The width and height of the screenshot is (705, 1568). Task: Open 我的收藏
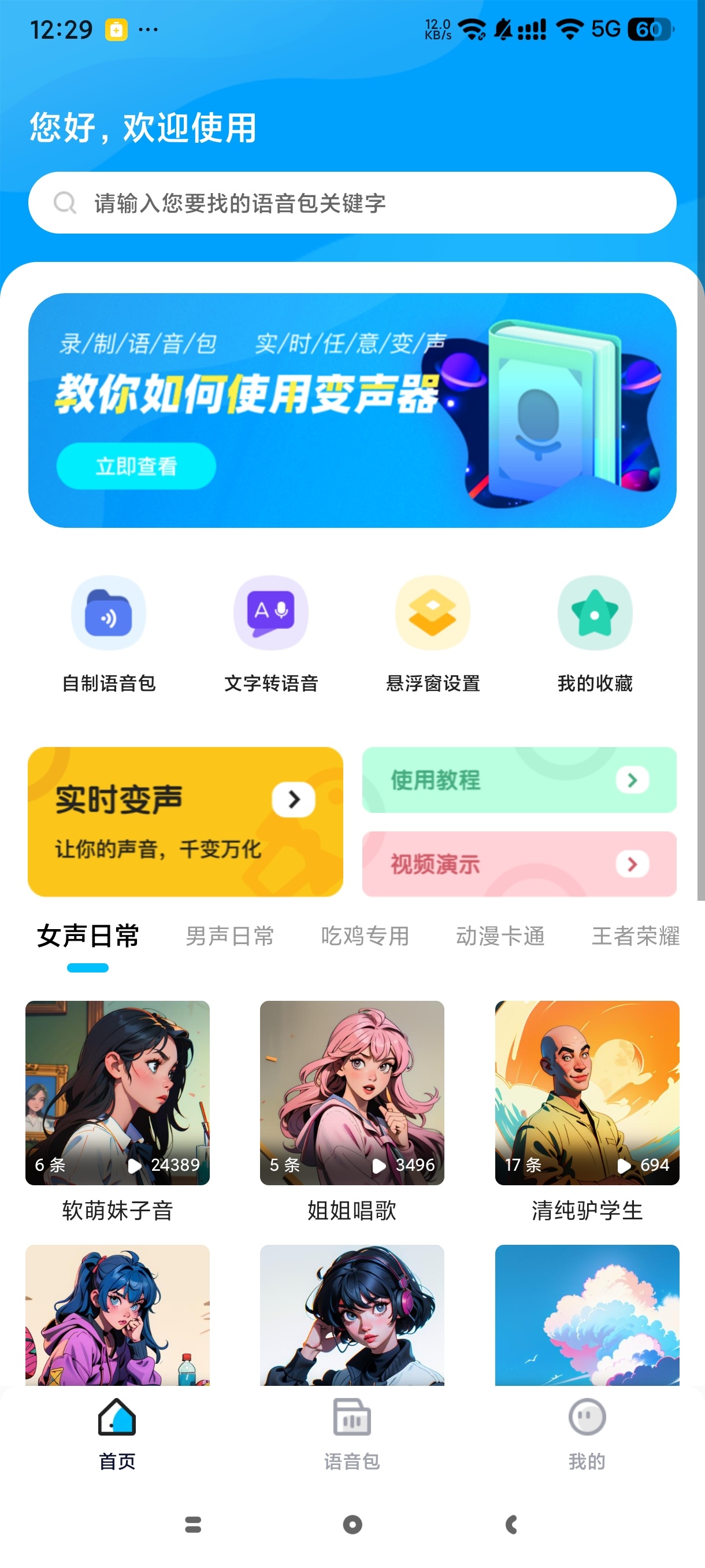[594, 634]
